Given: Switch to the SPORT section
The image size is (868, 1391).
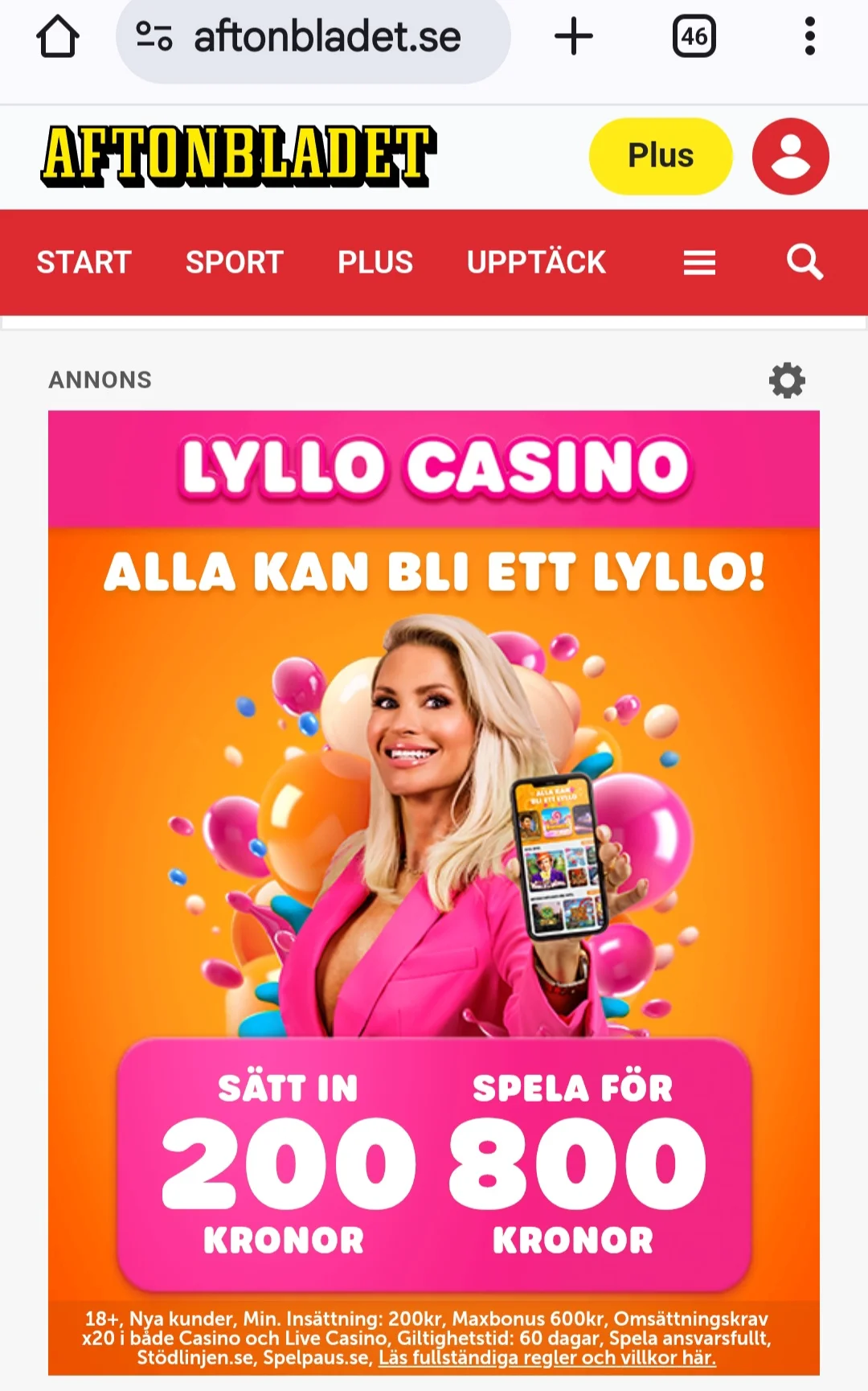Looking at the screenshot, I should (234, 262).
